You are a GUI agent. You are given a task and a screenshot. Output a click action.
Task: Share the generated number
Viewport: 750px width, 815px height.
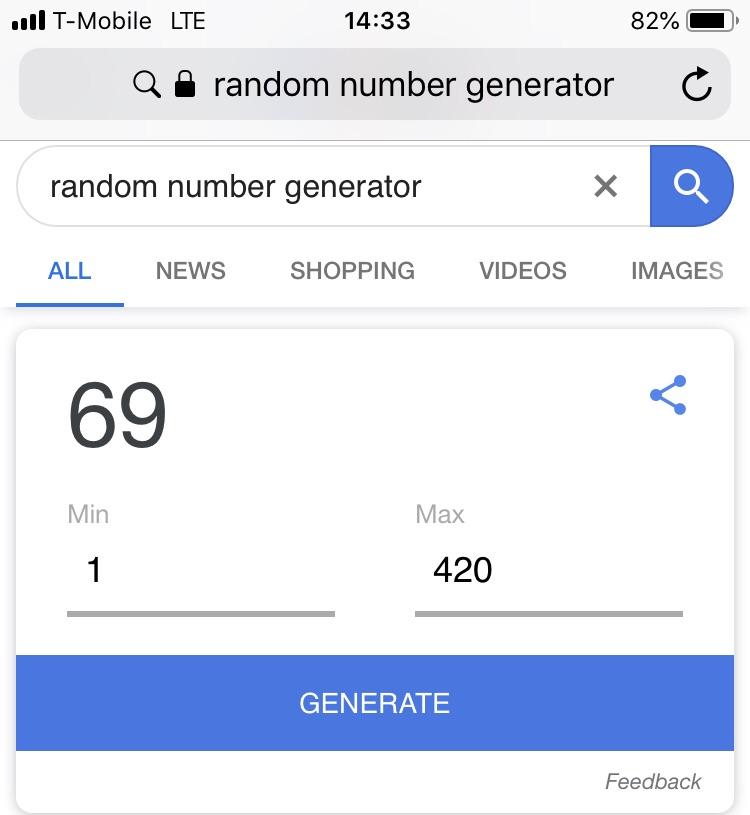click(x=668, y=395)
